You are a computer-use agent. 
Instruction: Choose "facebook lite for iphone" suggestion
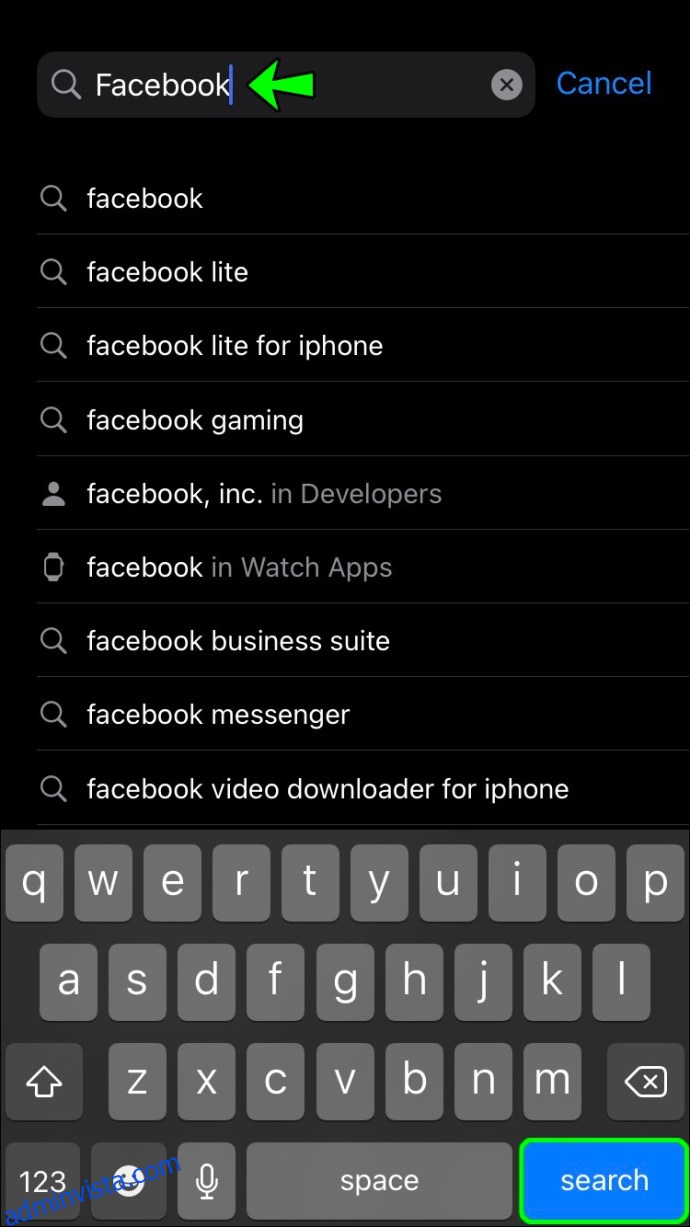pos(363,346)
